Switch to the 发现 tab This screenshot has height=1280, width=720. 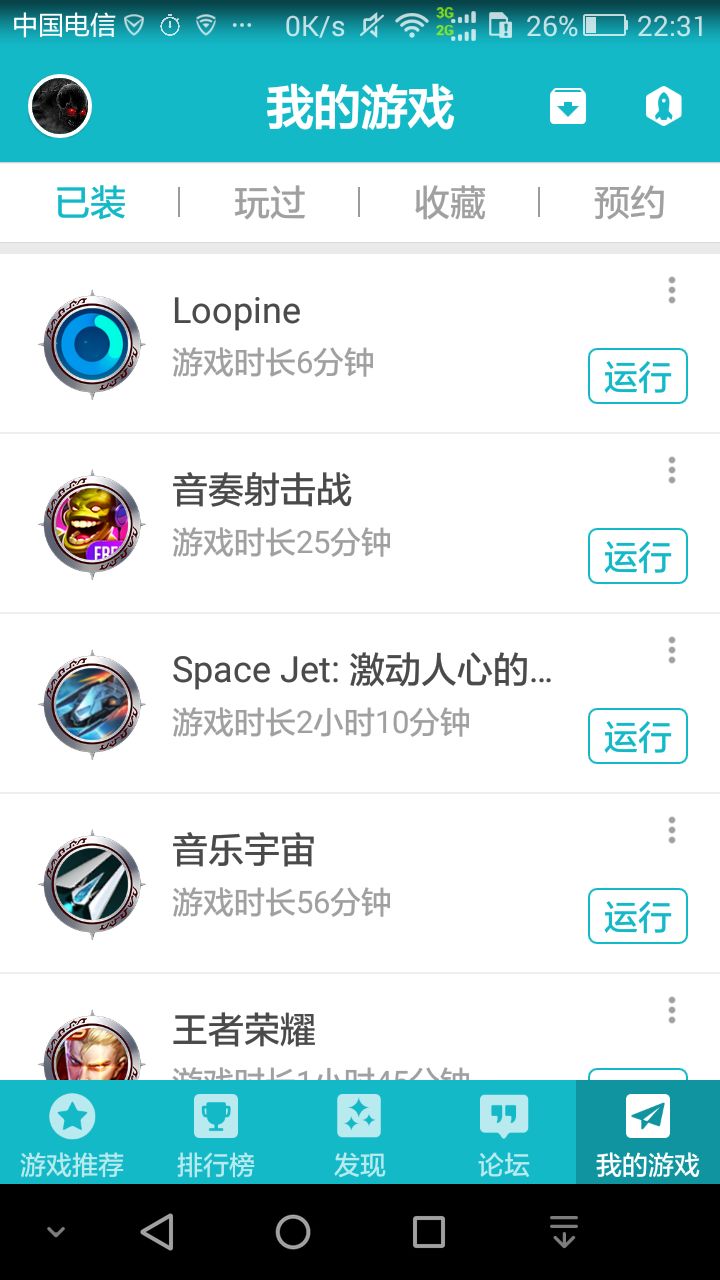(x=360, y=1133)
